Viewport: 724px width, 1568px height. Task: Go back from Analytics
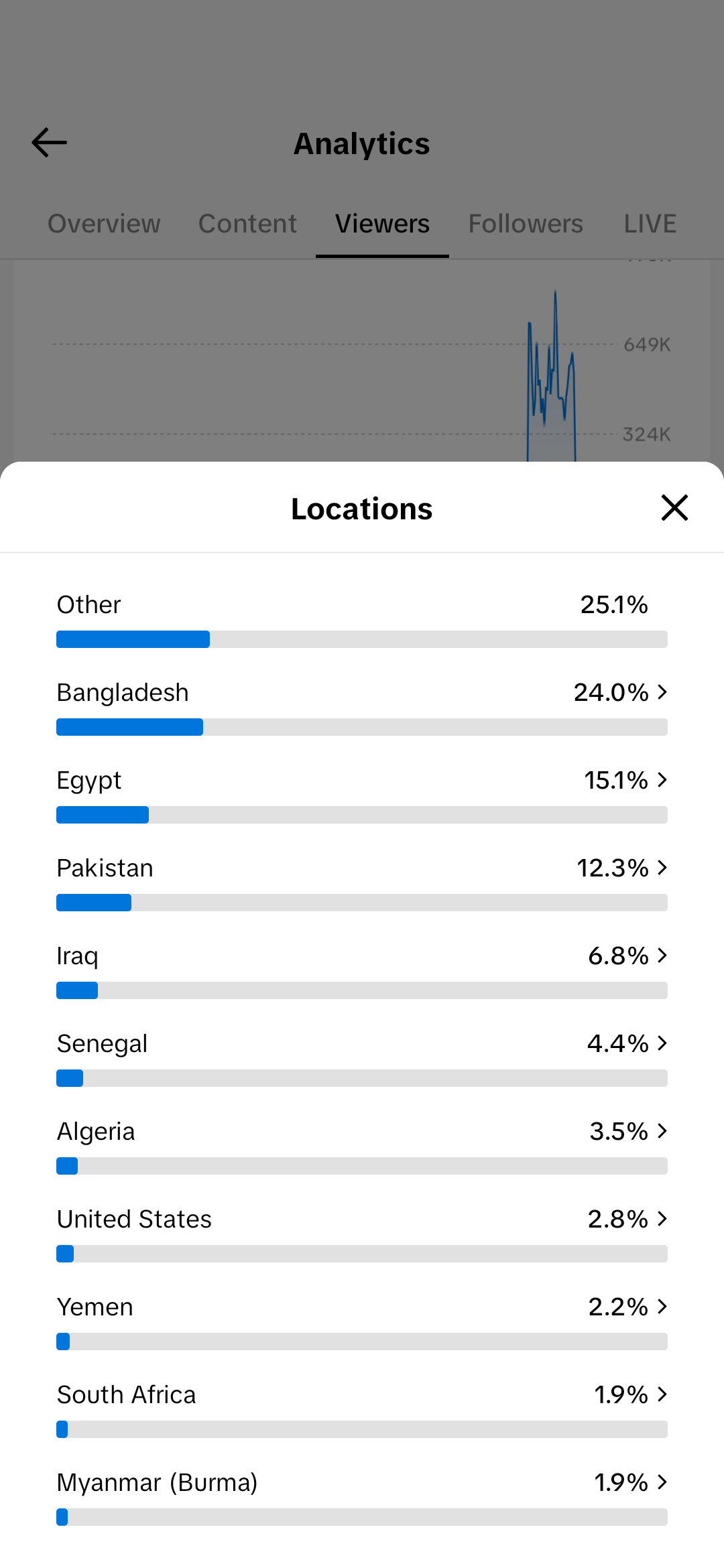(x=50, y=143)
